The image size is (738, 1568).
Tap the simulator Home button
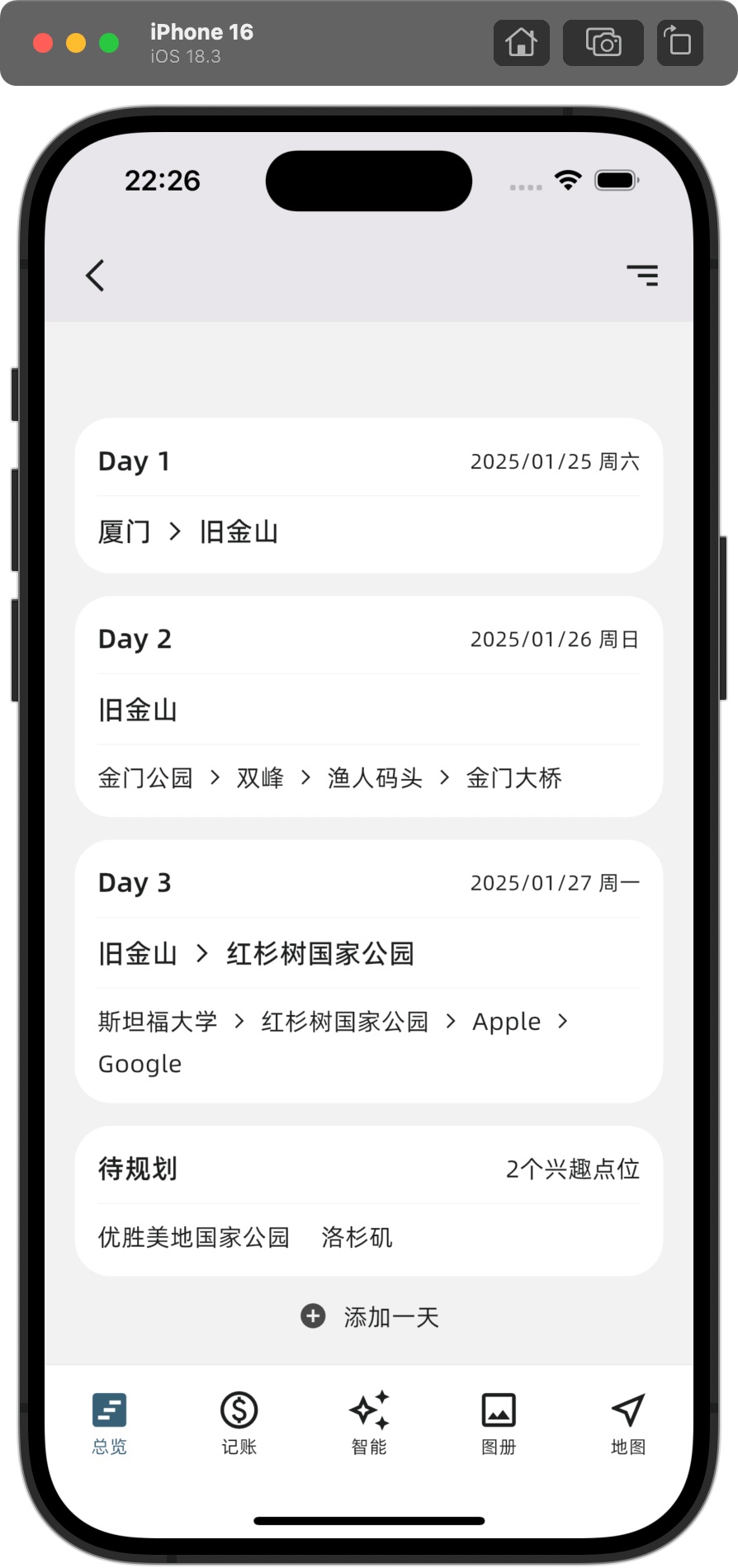522,42
